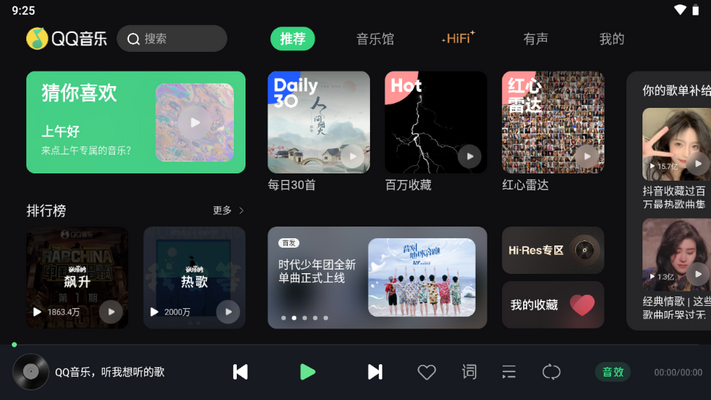Start playback with the play button

307,372
